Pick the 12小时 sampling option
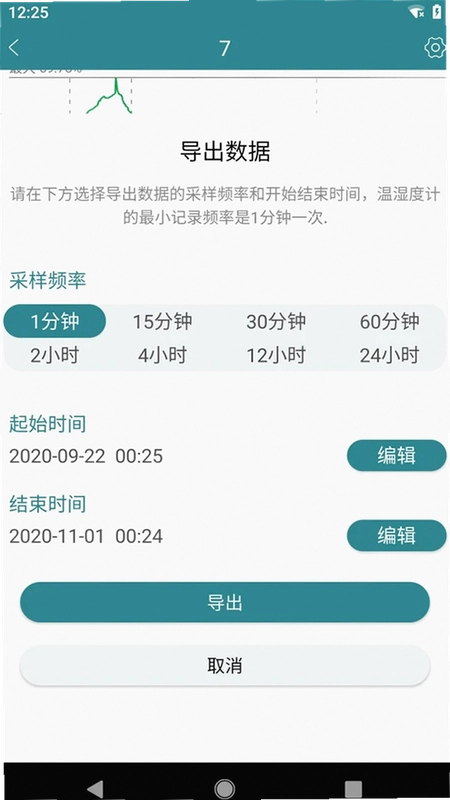 [276, 355]
